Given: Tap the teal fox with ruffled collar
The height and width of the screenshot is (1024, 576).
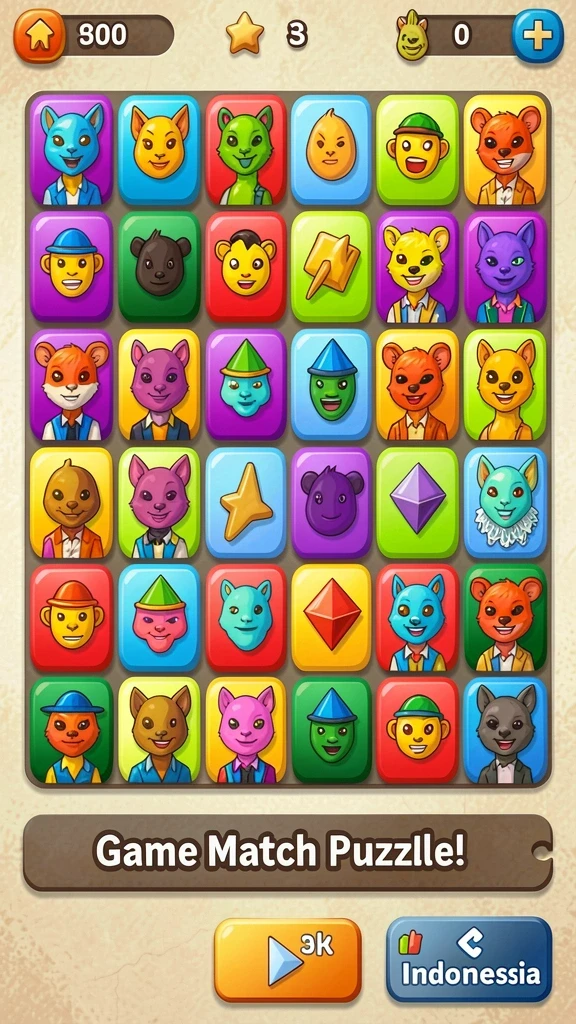Looking at the screenshot, I should coord(505,502).
